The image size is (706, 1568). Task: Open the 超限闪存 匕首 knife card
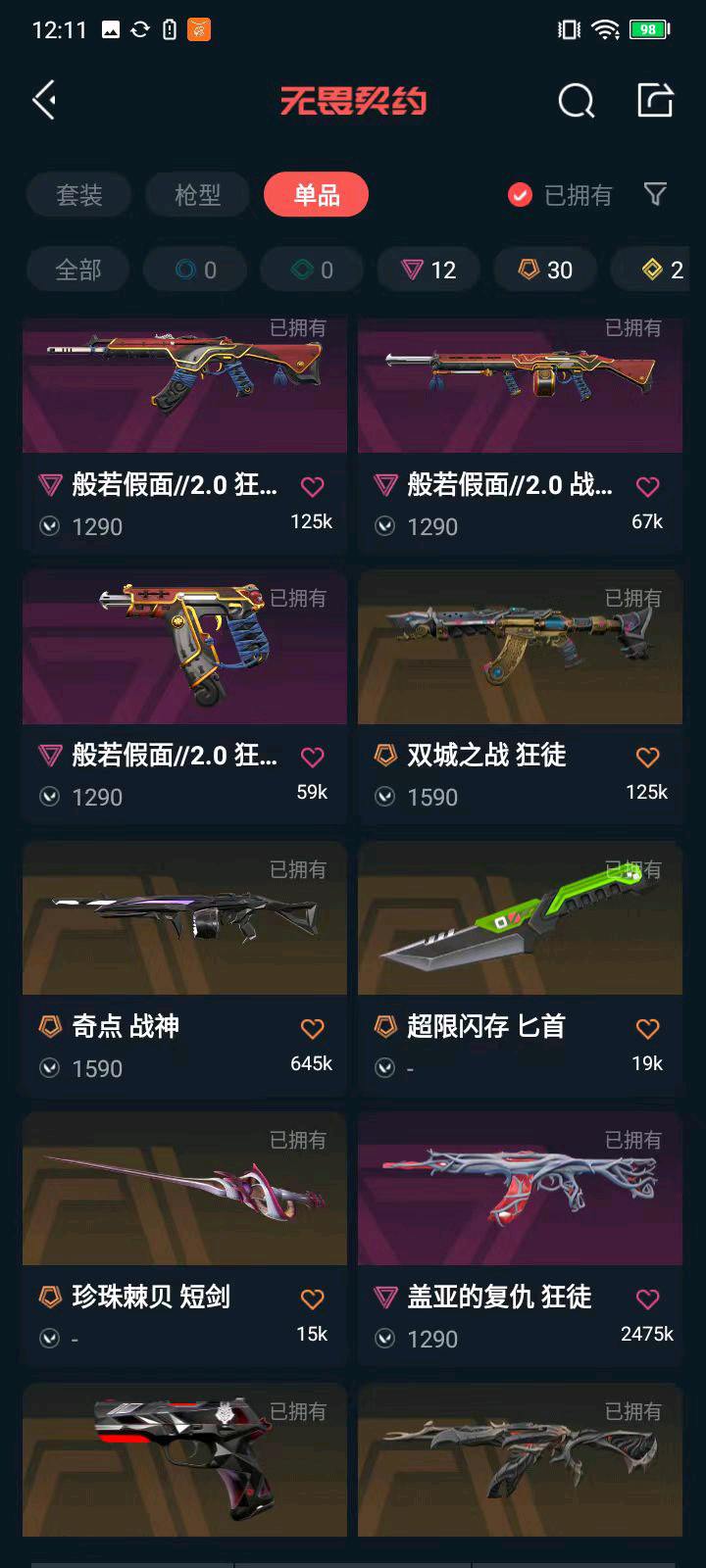520,966
